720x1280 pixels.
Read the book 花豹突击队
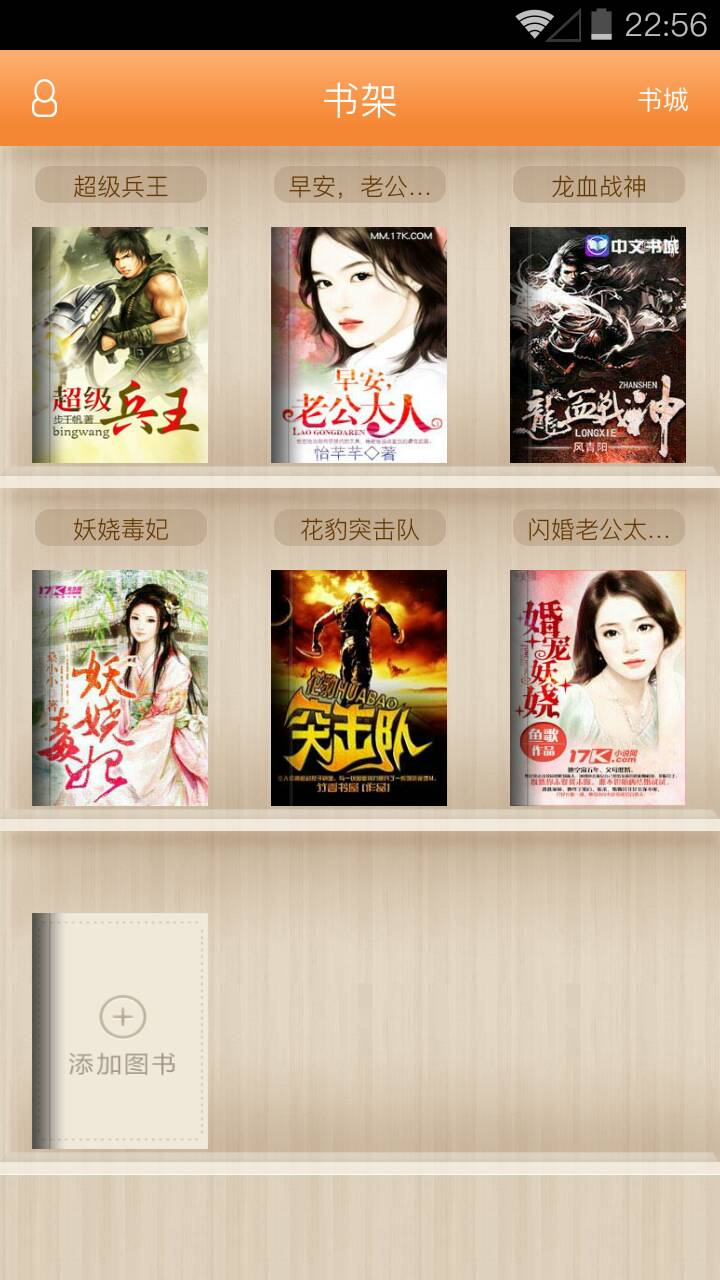pos(359,687)
